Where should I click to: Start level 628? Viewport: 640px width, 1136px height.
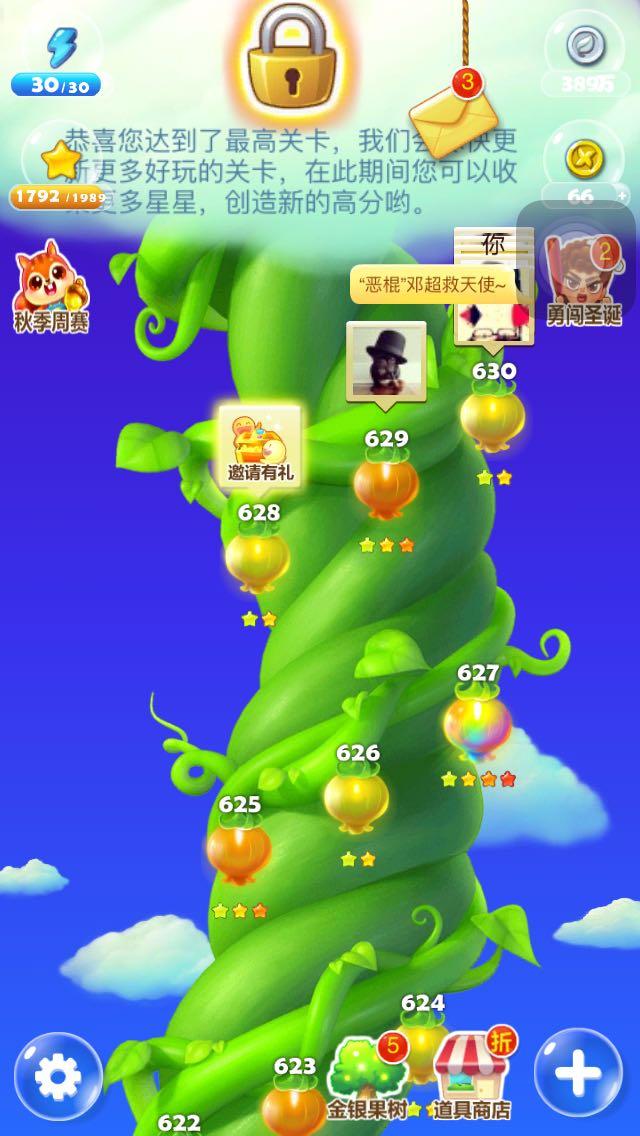click(257, 560)
